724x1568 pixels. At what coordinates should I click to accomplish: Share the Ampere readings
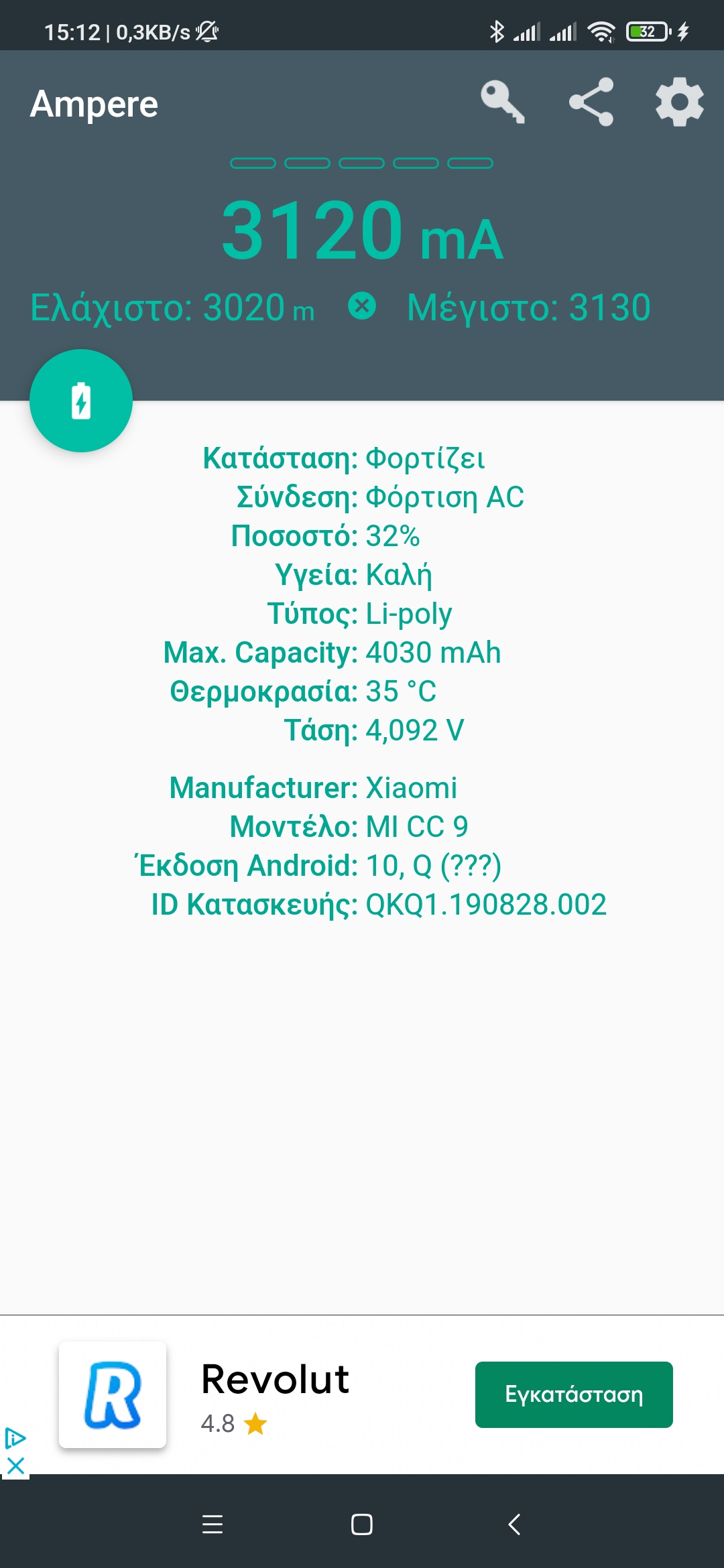click(x=591, y=102)
